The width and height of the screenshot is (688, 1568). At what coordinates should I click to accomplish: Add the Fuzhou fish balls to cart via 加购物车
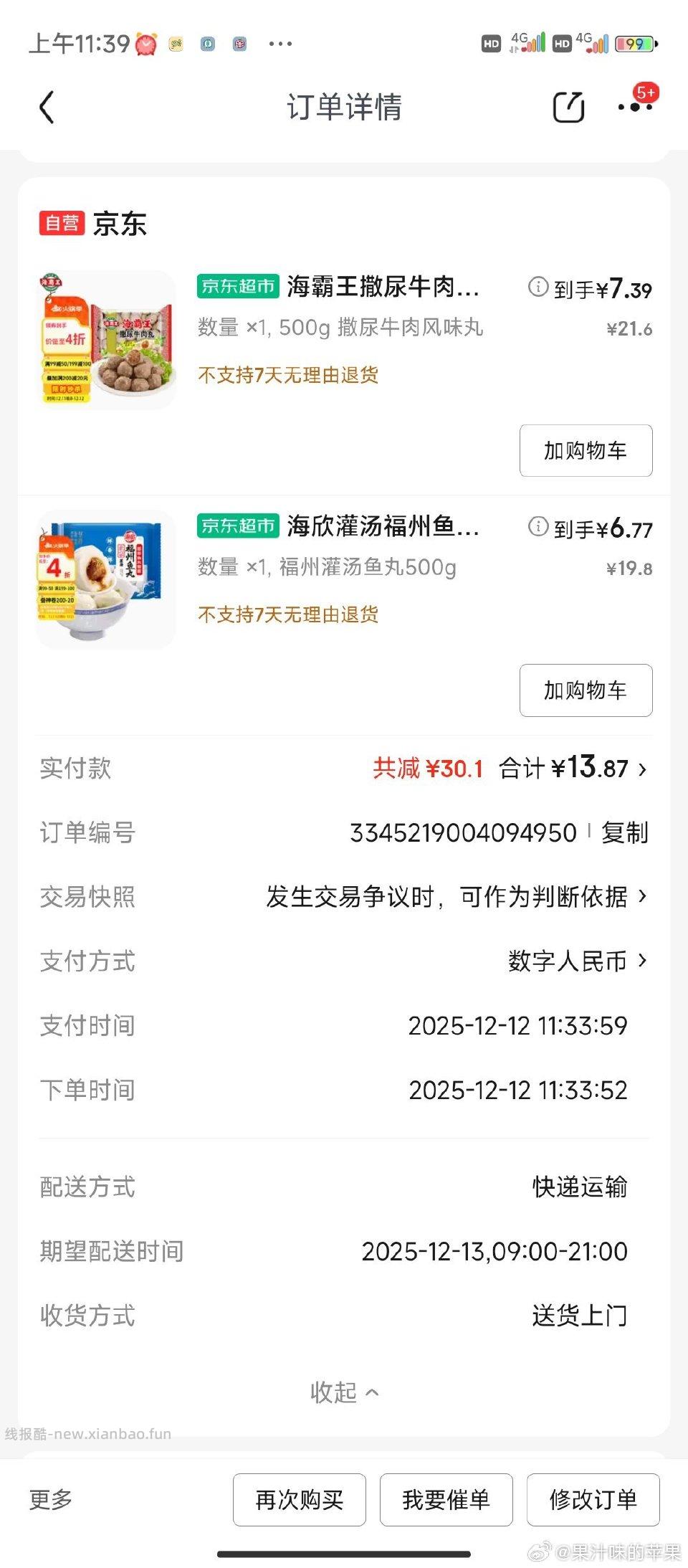pos(585,690)
